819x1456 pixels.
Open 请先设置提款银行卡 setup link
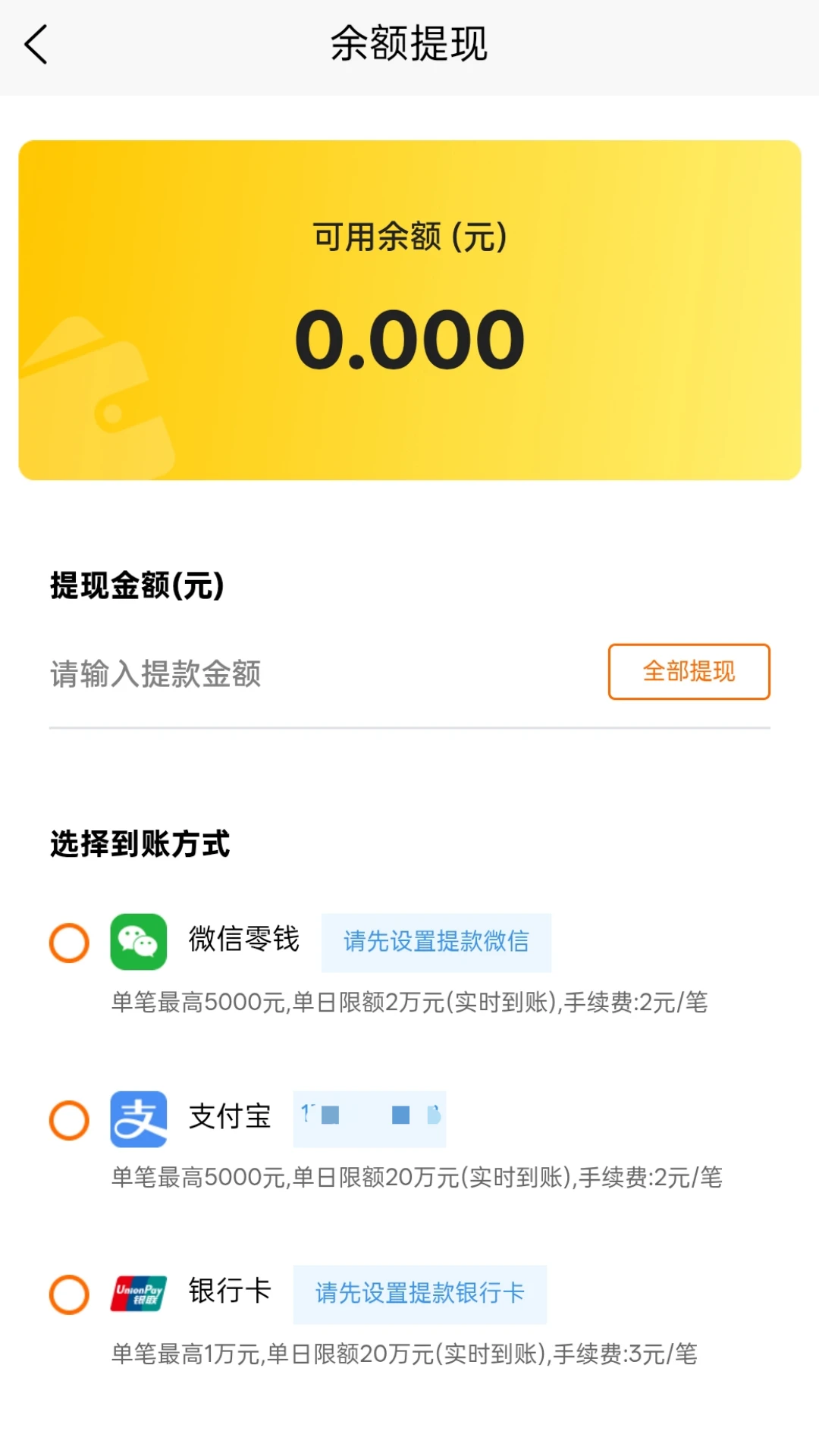[x=419, y=1294]
